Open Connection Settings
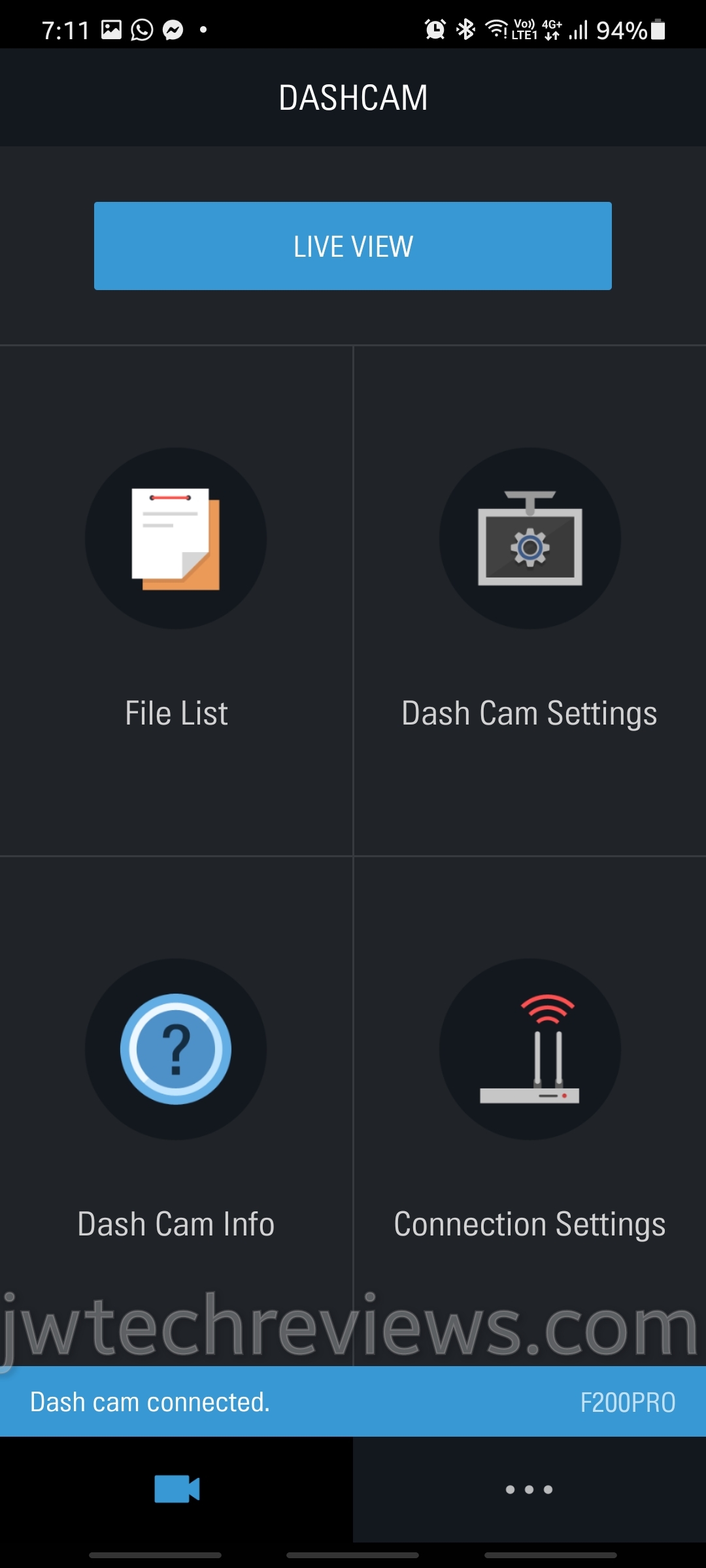 click(529, 1098)
